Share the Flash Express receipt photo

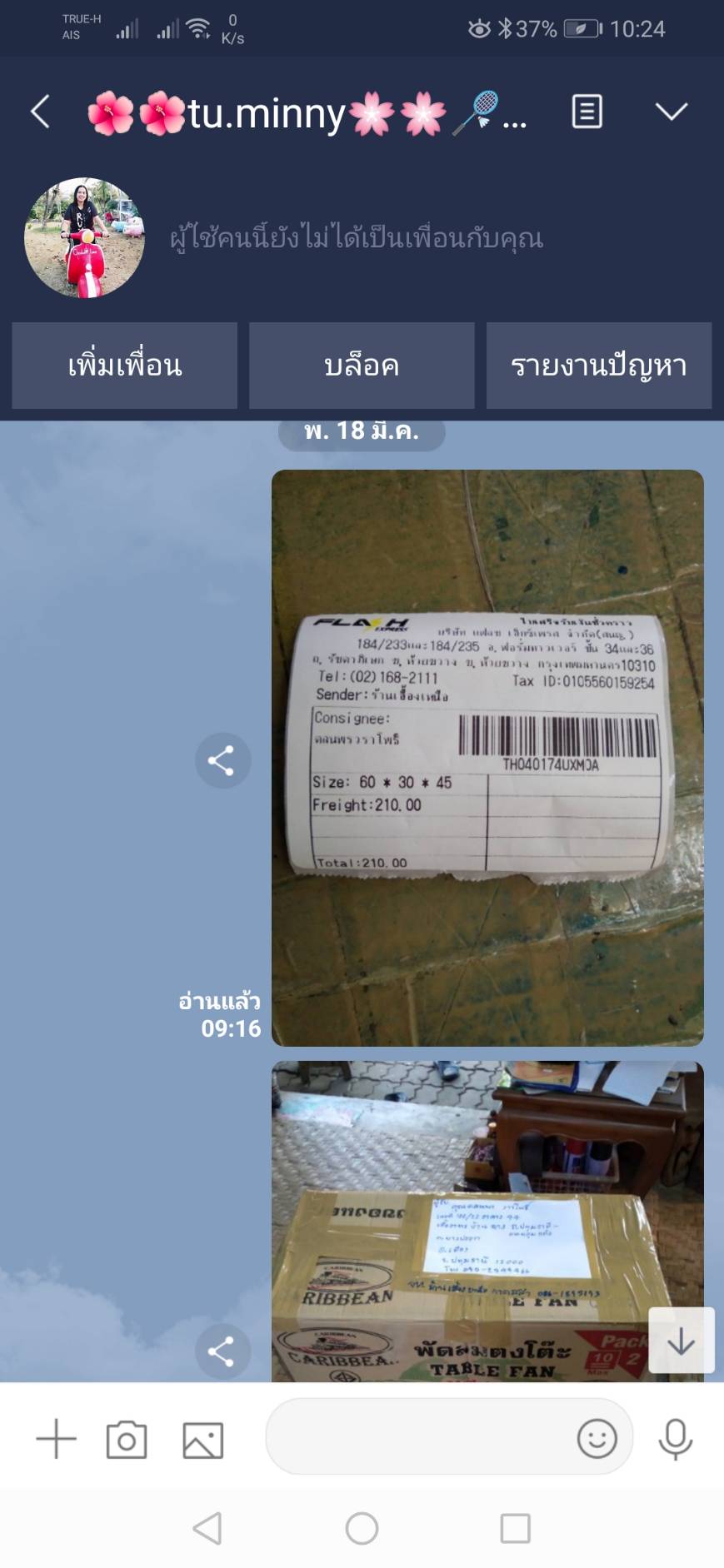[222, 760]
